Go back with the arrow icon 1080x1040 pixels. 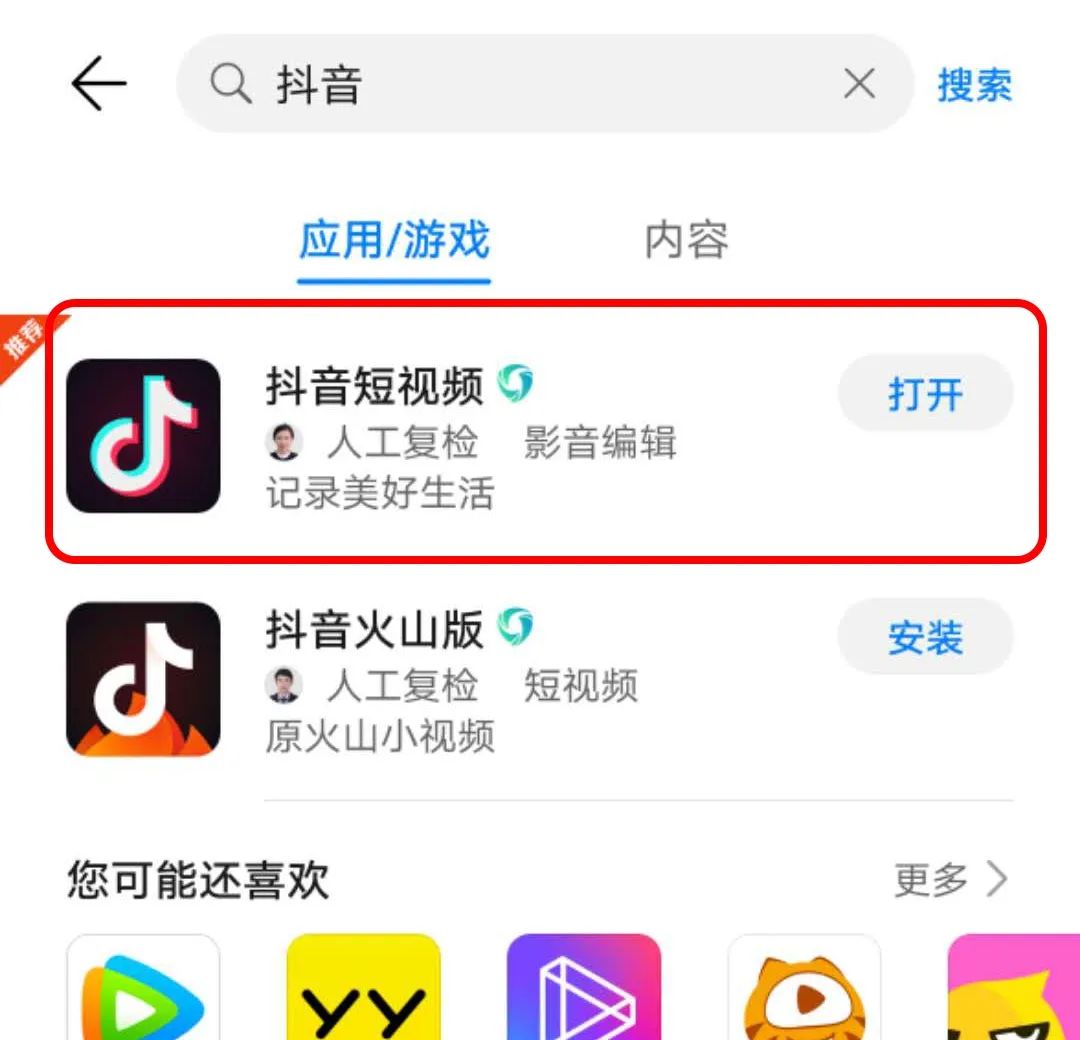pos(98,84)
